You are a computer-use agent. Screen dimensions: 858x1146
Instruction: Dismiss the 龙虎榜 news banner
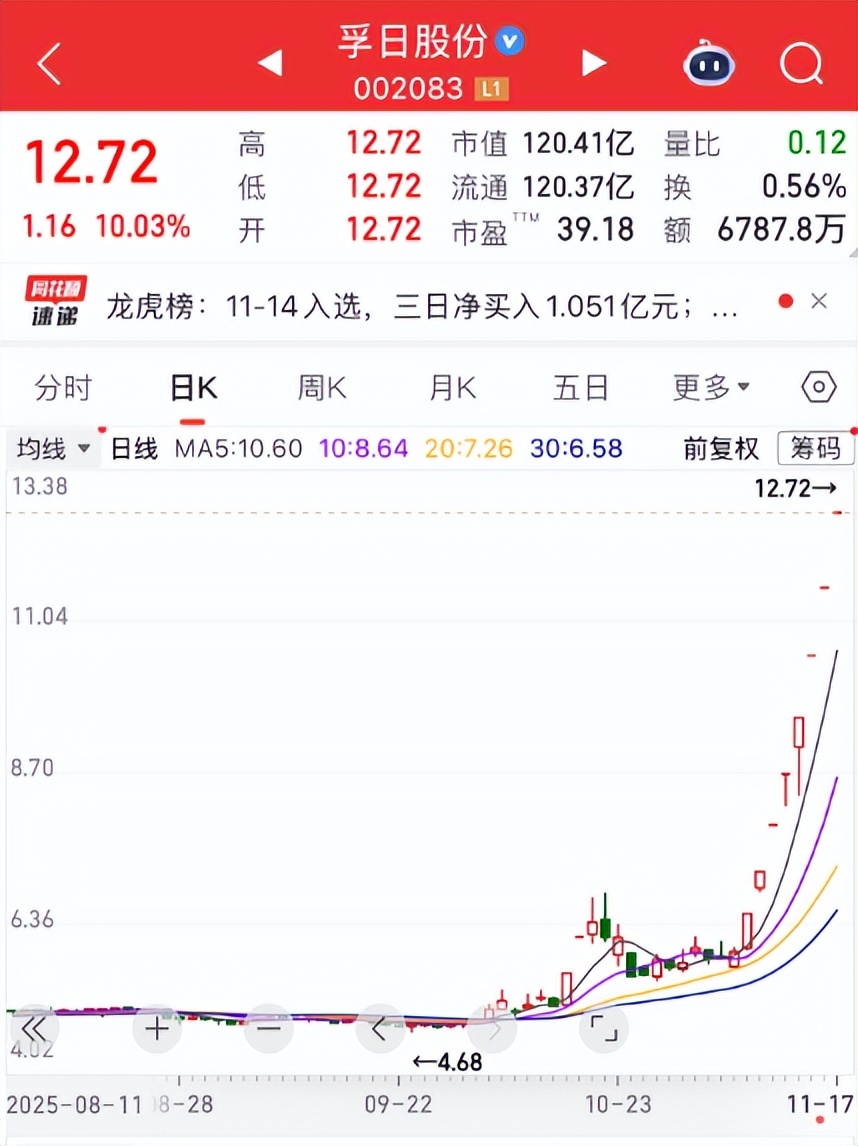pos(820,301)
